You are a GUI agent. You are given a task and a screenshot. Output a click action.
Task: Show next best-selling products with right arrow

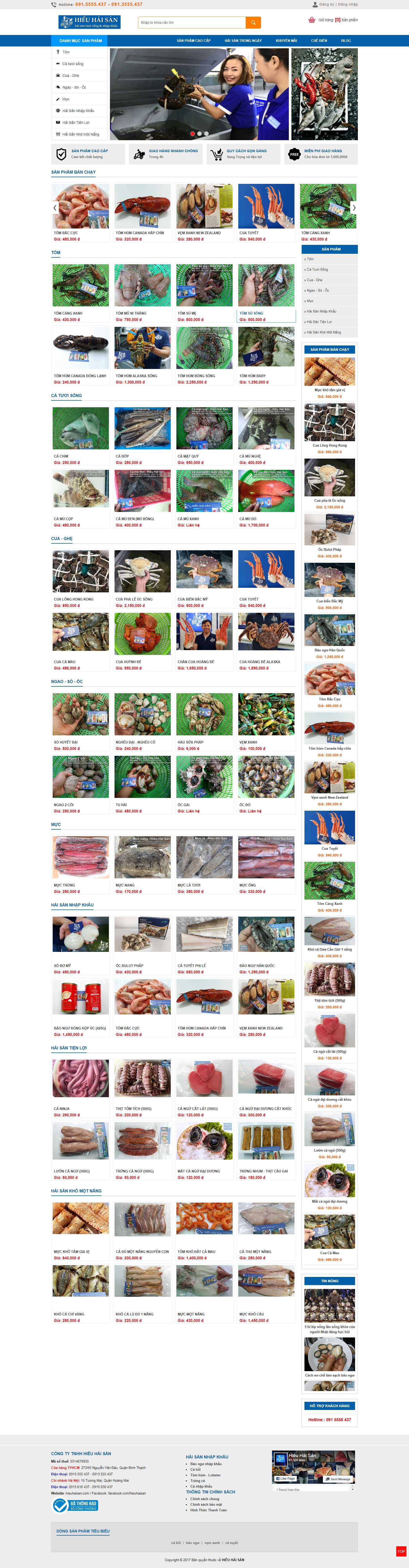click(x=354, y=208)
